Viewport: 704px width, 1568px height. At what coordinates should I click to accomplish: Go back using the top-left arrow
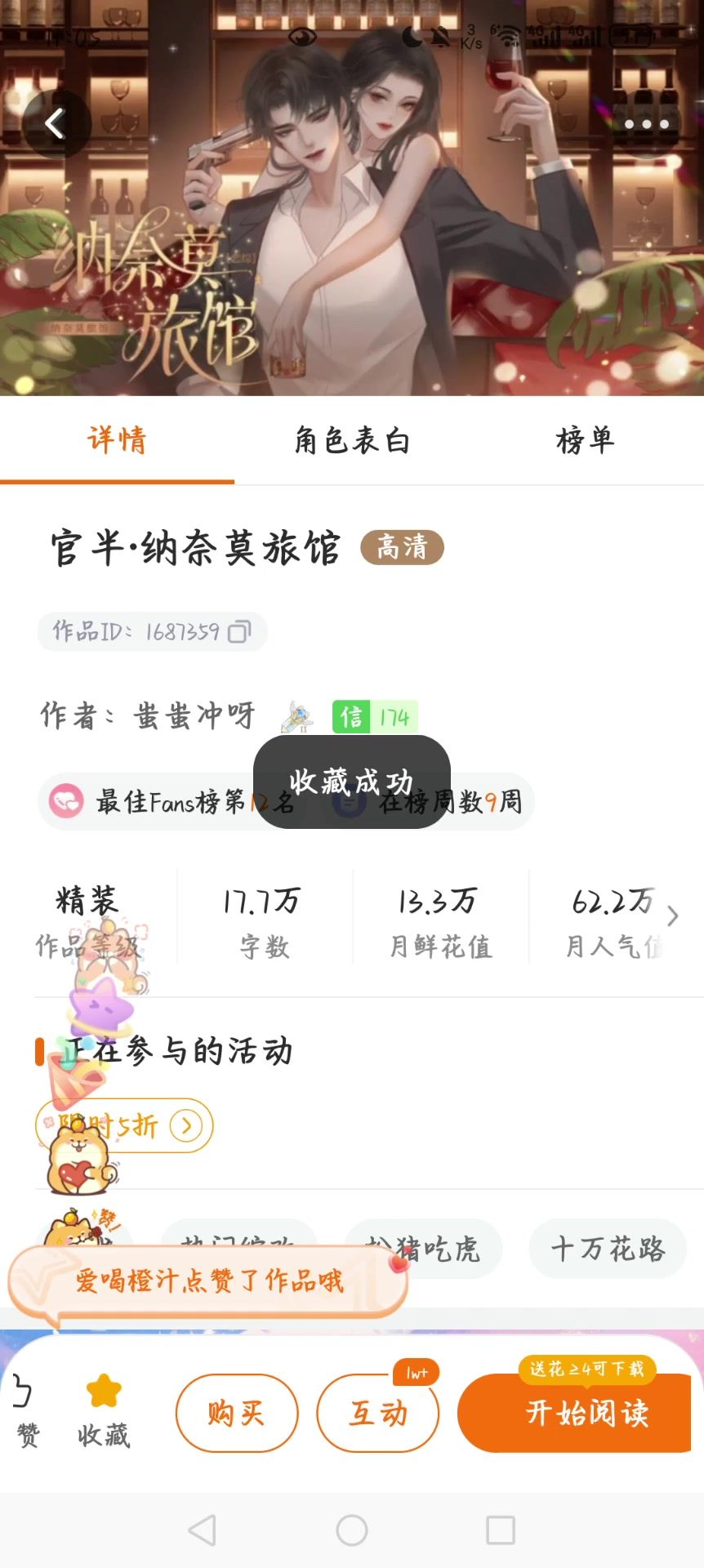click(56, 124)
